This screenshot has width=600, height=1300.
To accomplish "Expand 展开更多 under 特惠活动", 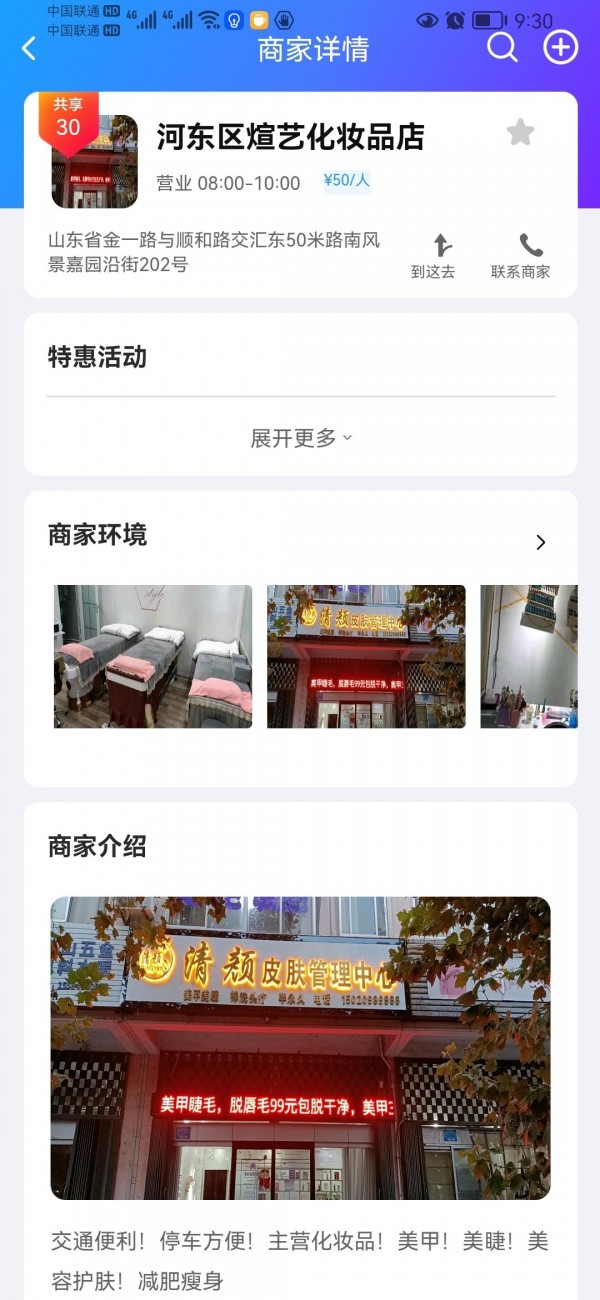I will point(300,438).
